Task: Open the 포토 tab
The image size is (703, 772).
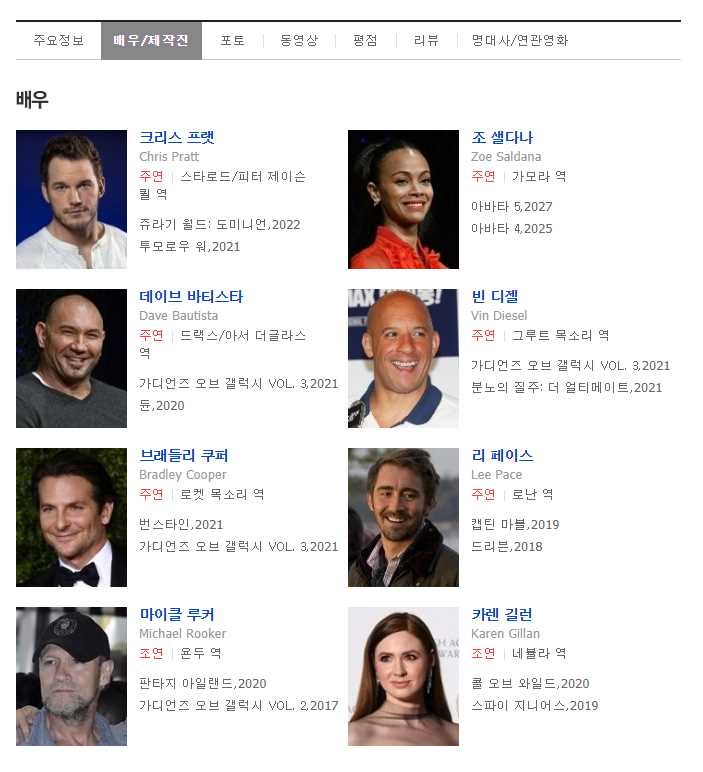Action: coord(232,41)
